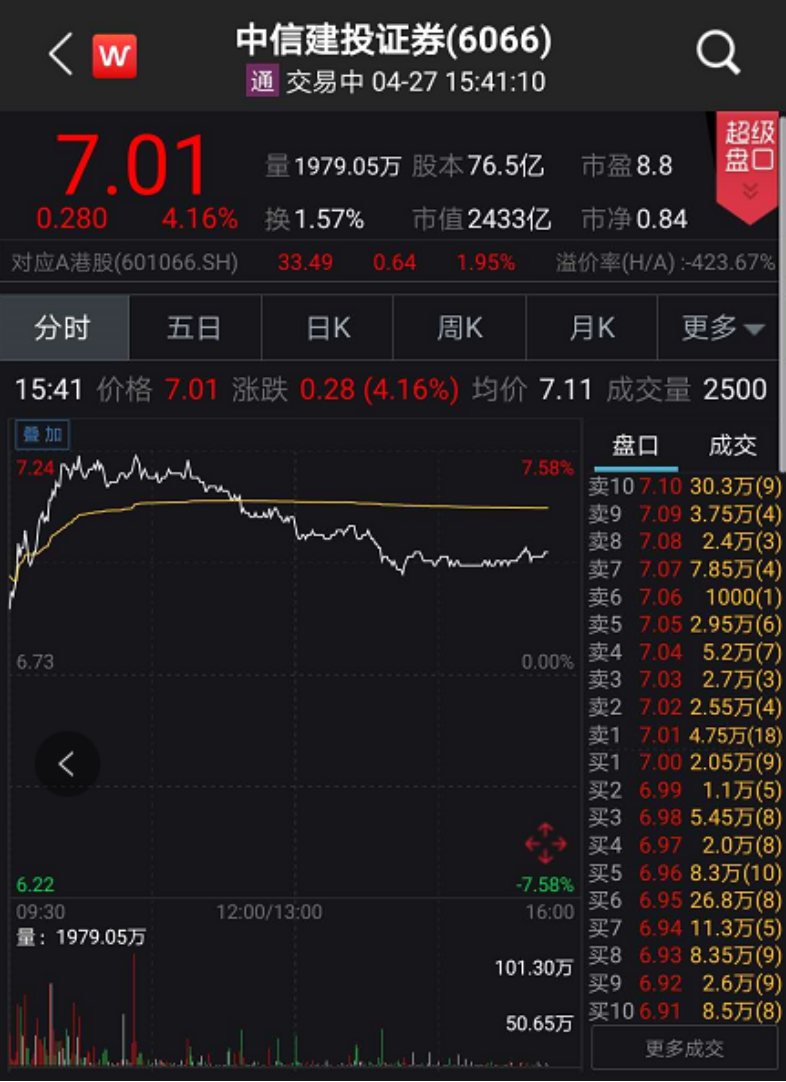Tap the 叠加 overlay button
Viewport: 786px width, 1082px height.
[x=42, y=434]
